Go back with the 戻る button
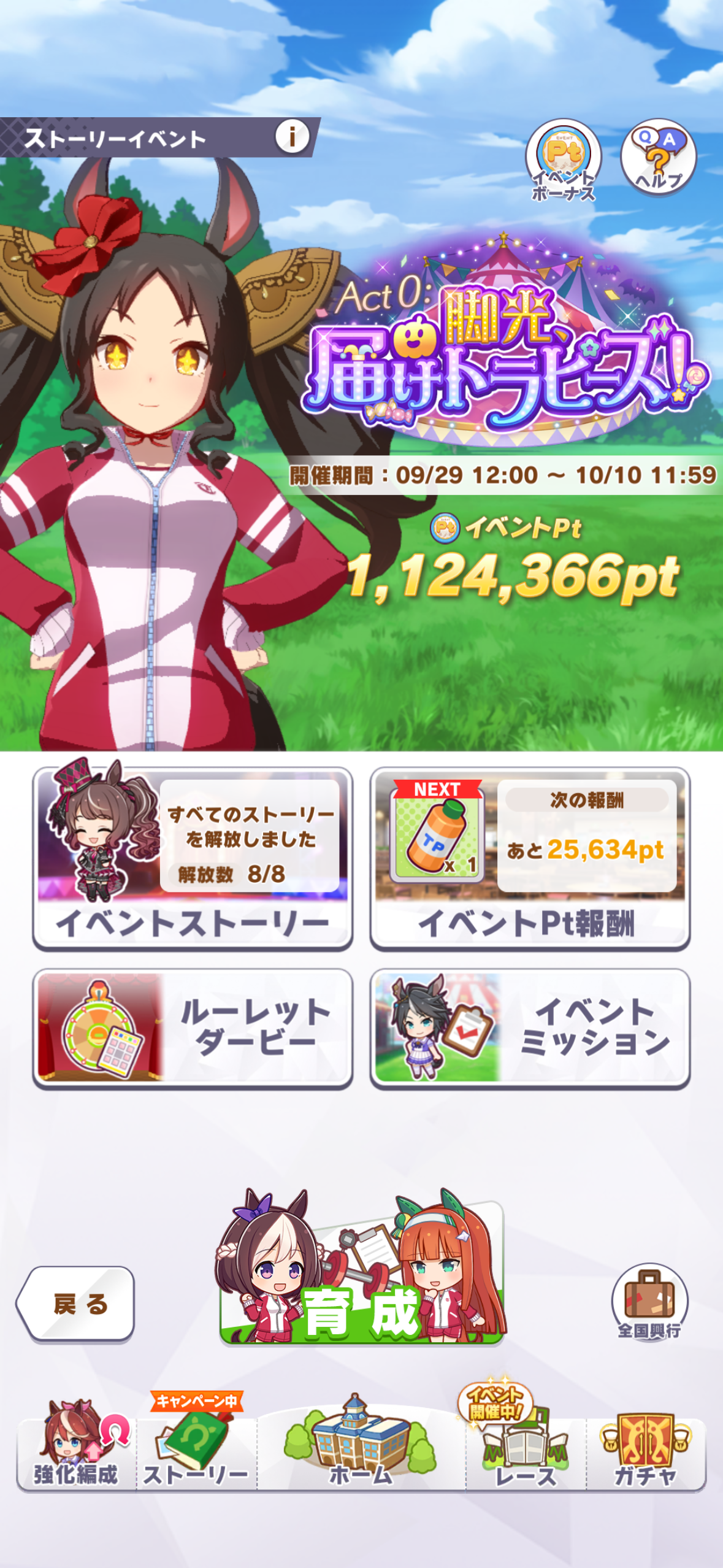This screenshot has width=723, height=1568. point(76,1303)
